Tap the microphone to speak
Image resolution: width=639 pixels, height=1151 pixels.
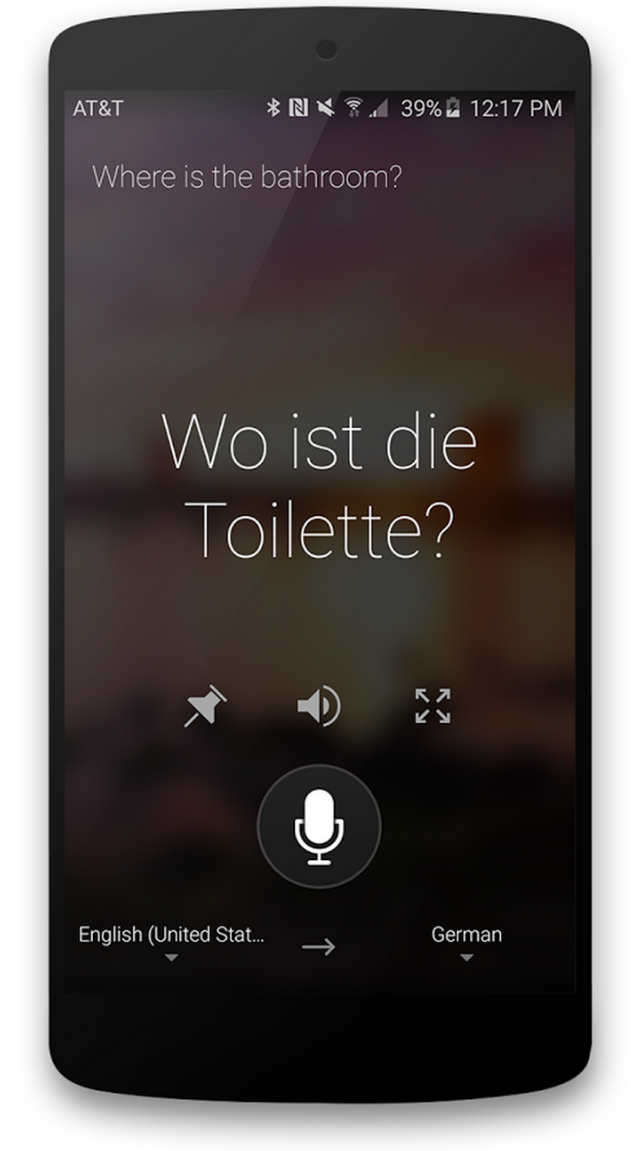tap(319, 827)
